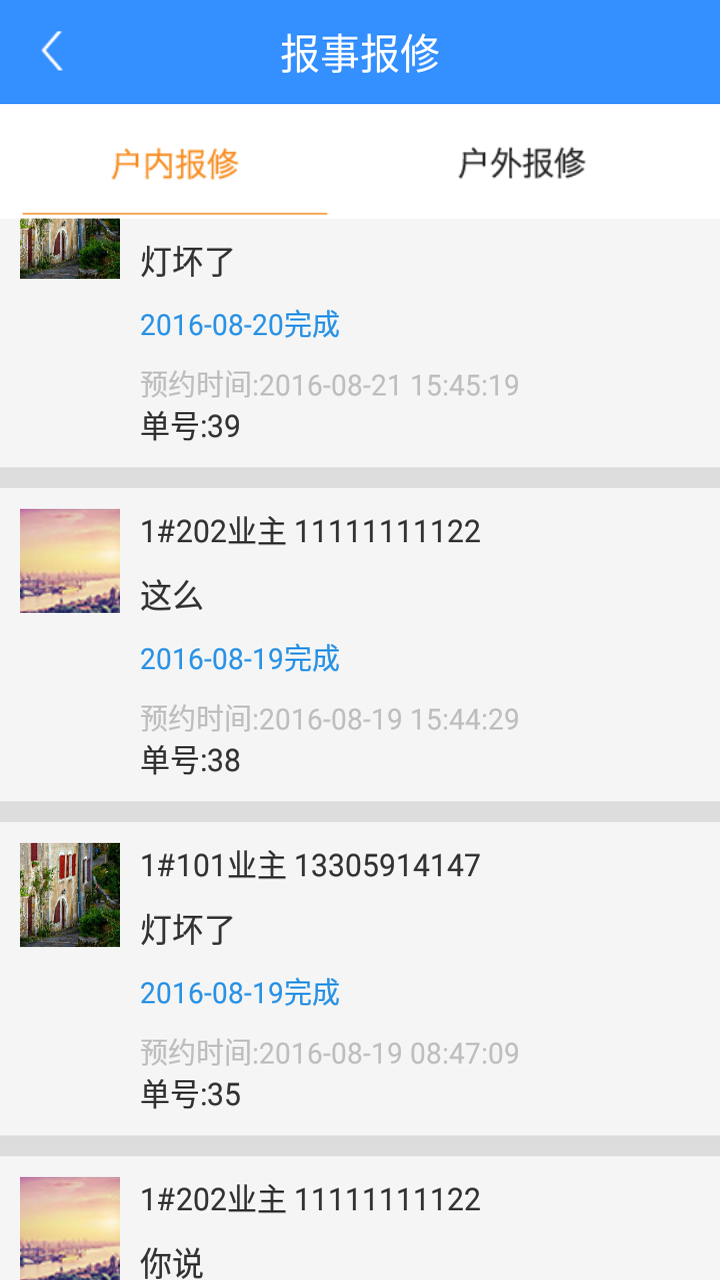Select the 户内报修 tab

[x=175, y=163]
